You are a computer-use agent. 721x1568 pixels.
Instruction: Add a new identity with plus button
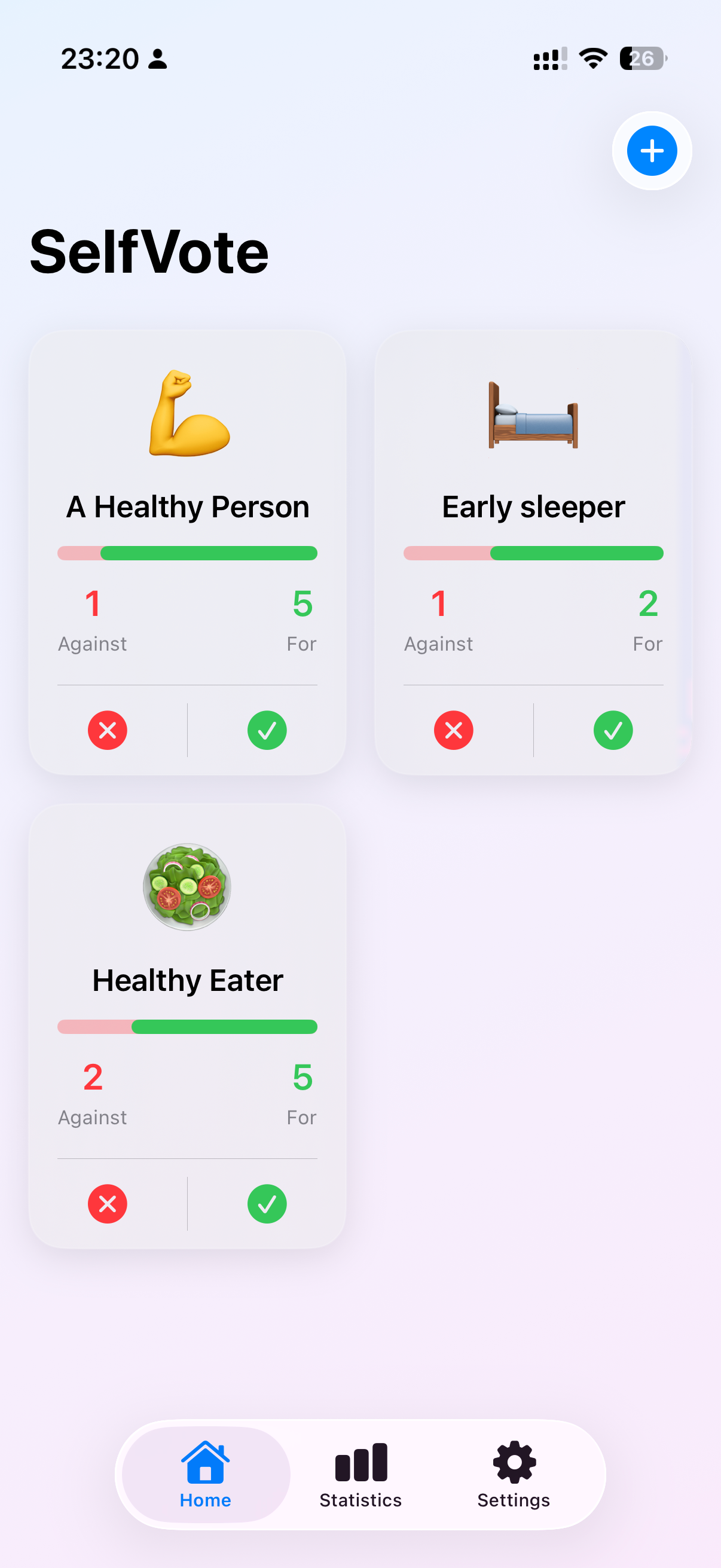click(x=652, y=150)
